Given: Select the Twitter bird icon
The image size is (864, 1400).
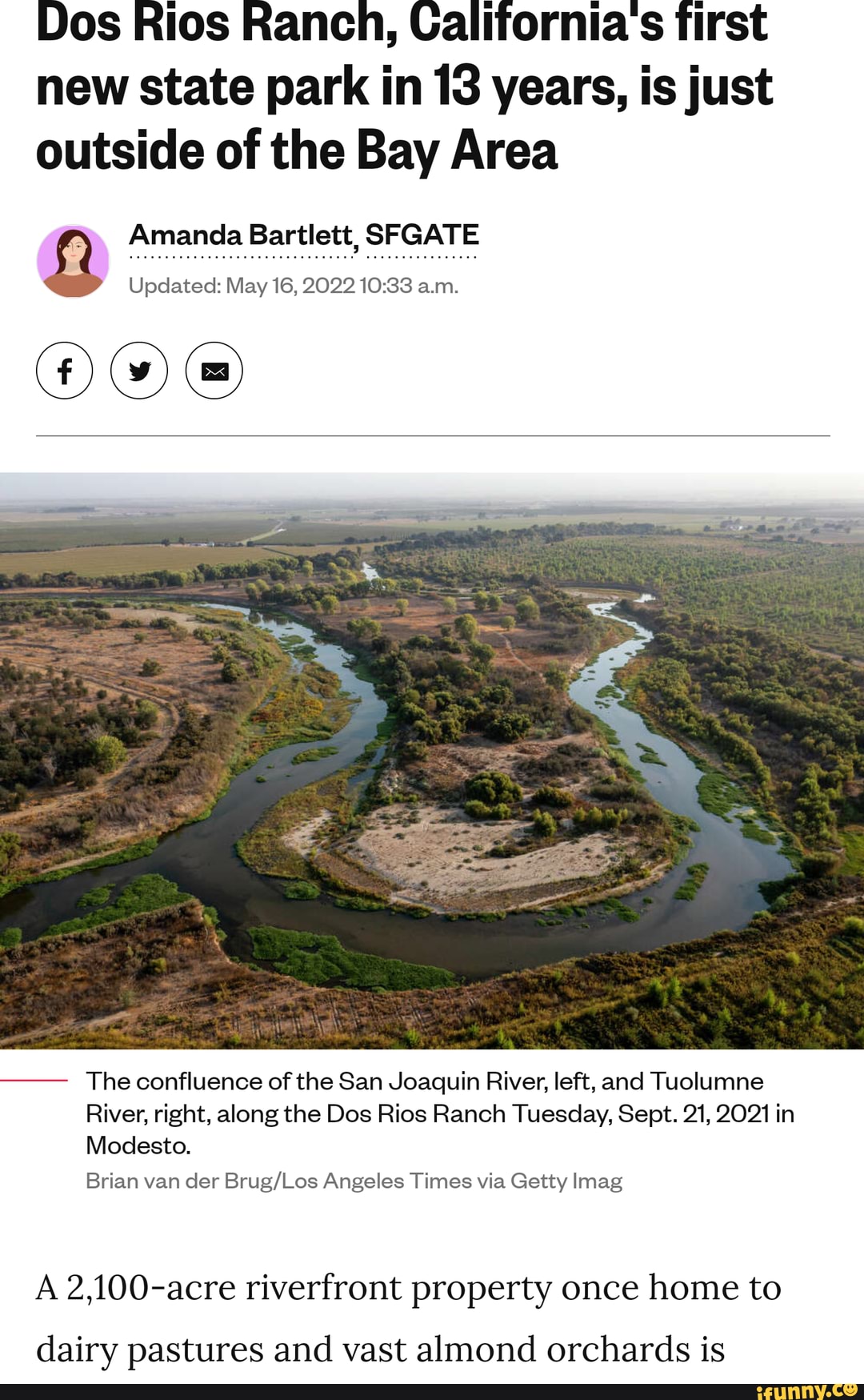Looking at the screenshot, I should click(x=139, y=370).
